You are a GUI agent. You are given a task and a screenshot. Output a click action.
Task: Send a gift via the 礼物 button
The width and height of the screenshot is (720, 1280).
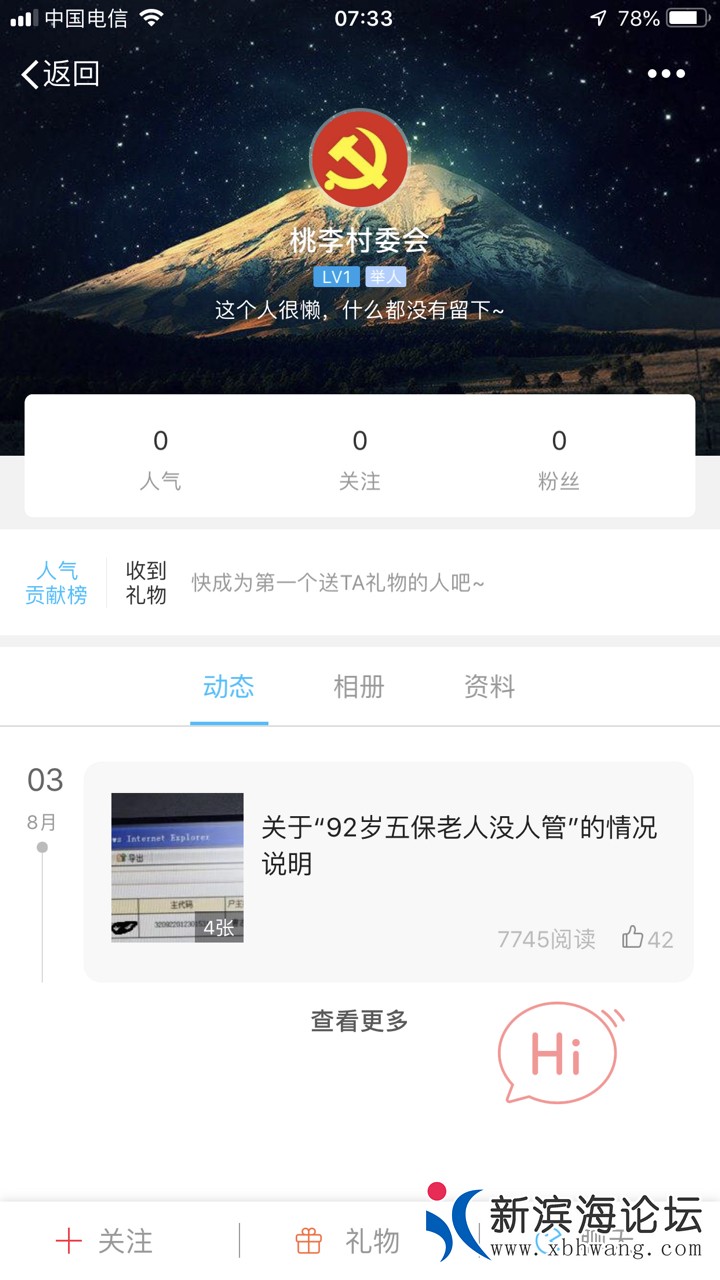click(x=348, y=1241)
